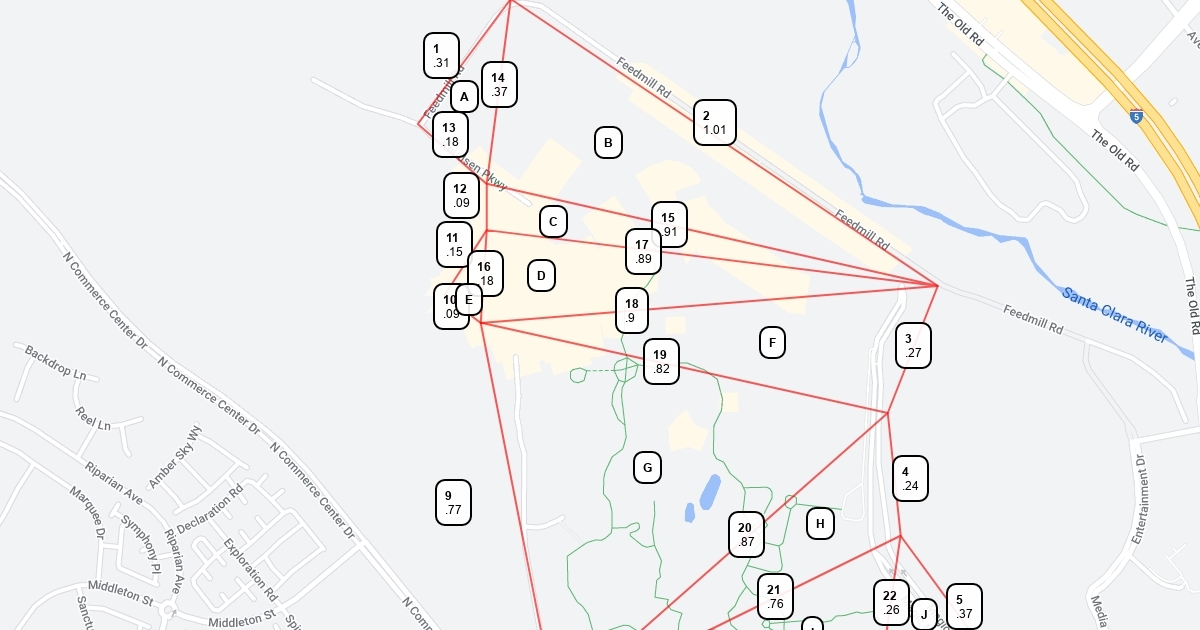The height and width of the screenshot is (630, 1200).
Task: Select map marker 2 showing 1.01
Action: [x=715, y=123]
